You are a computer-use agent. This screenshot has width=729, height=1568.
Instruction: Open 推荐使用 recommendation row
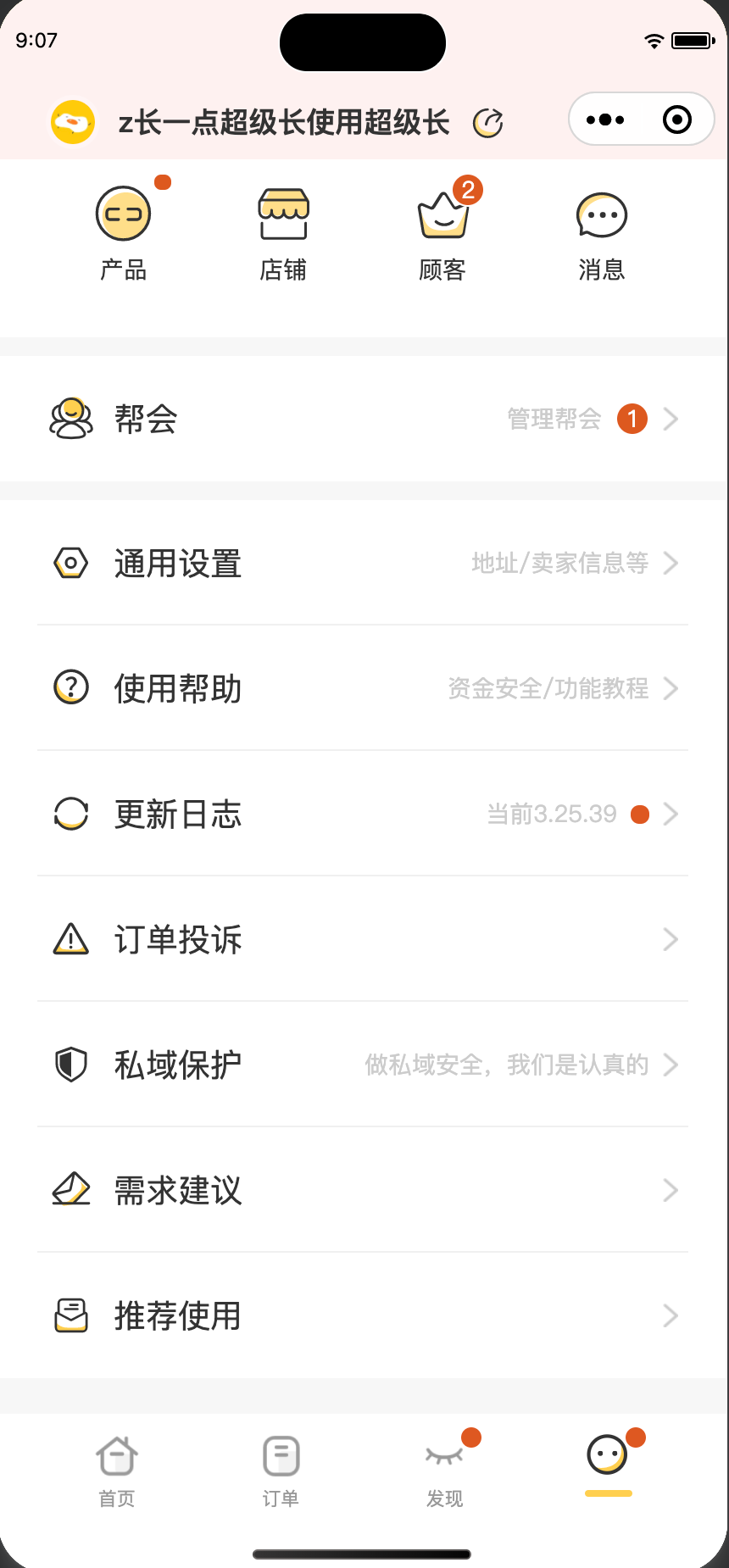click(363, 1315)
